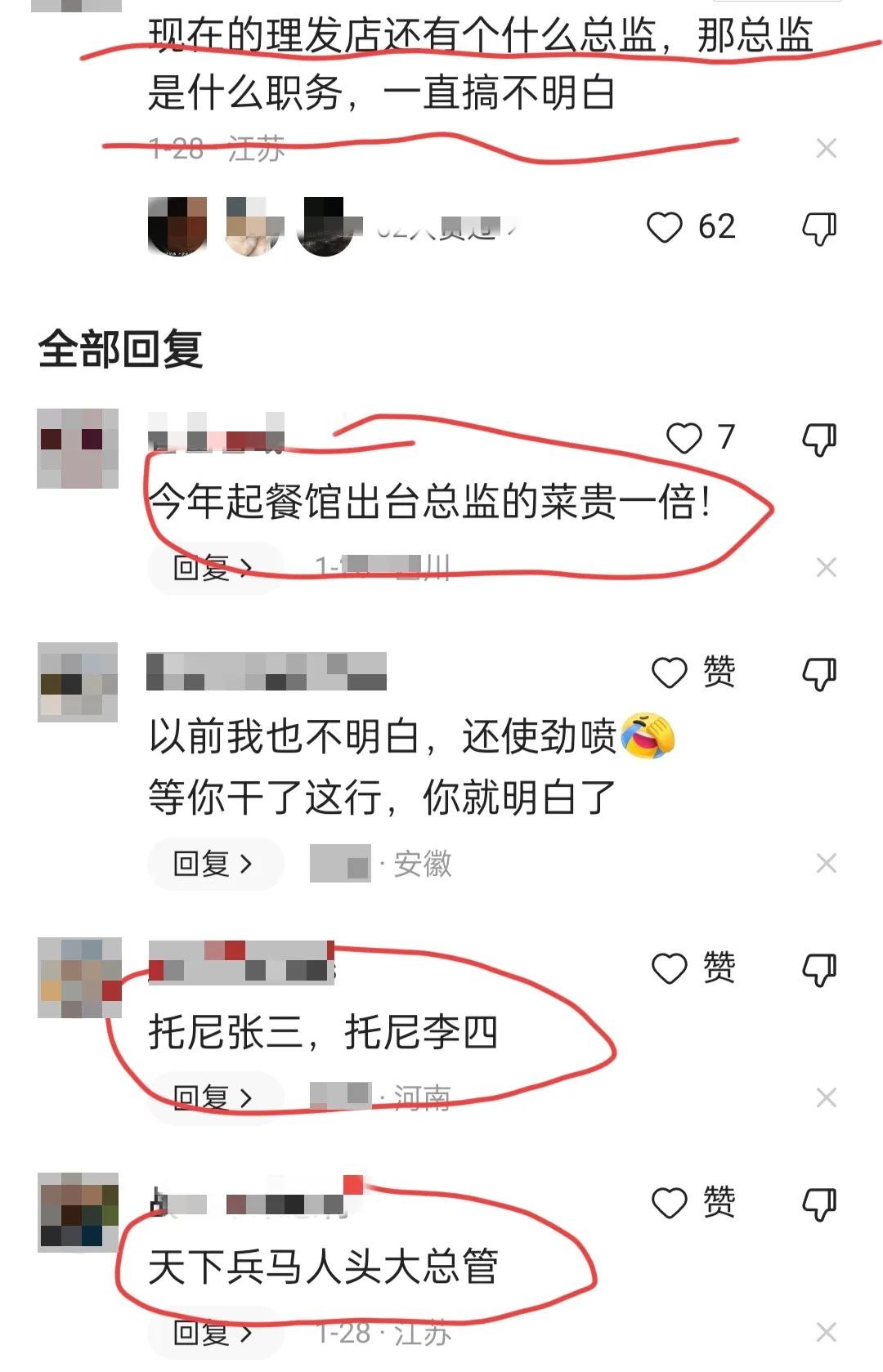Dislike the reply 今年起餐馆出台总监的菜贵一倍

pos(818,439)
